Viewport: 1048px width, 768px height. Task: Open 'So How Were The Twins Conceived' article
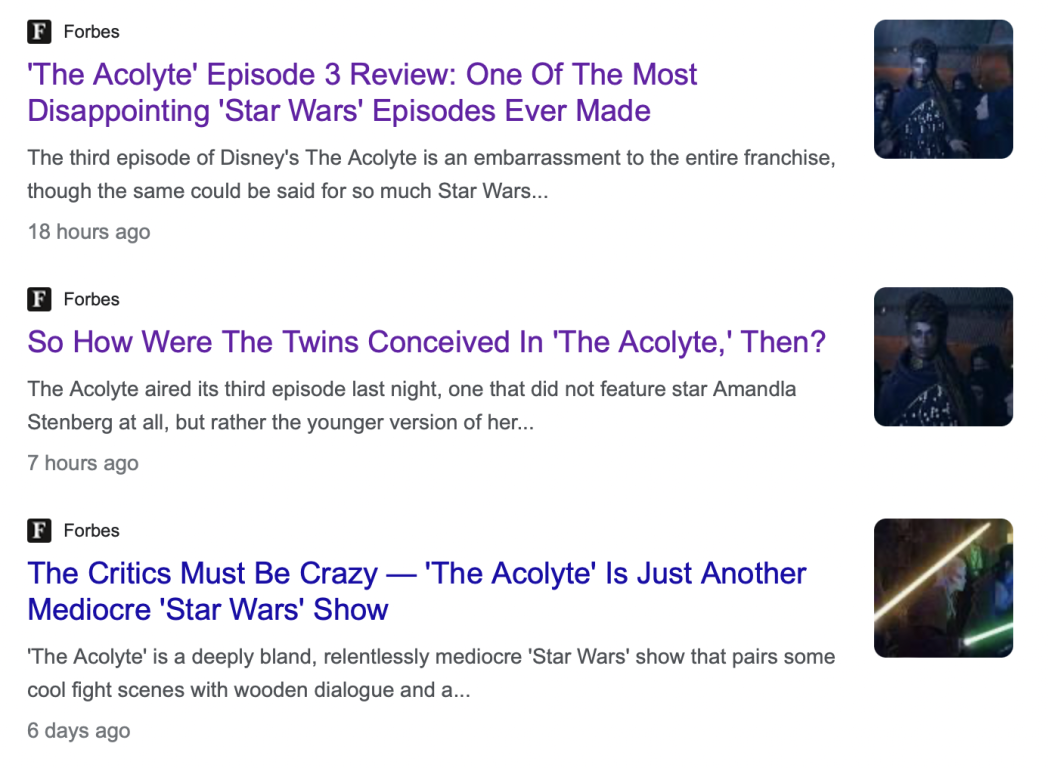(x=426, y=342)
